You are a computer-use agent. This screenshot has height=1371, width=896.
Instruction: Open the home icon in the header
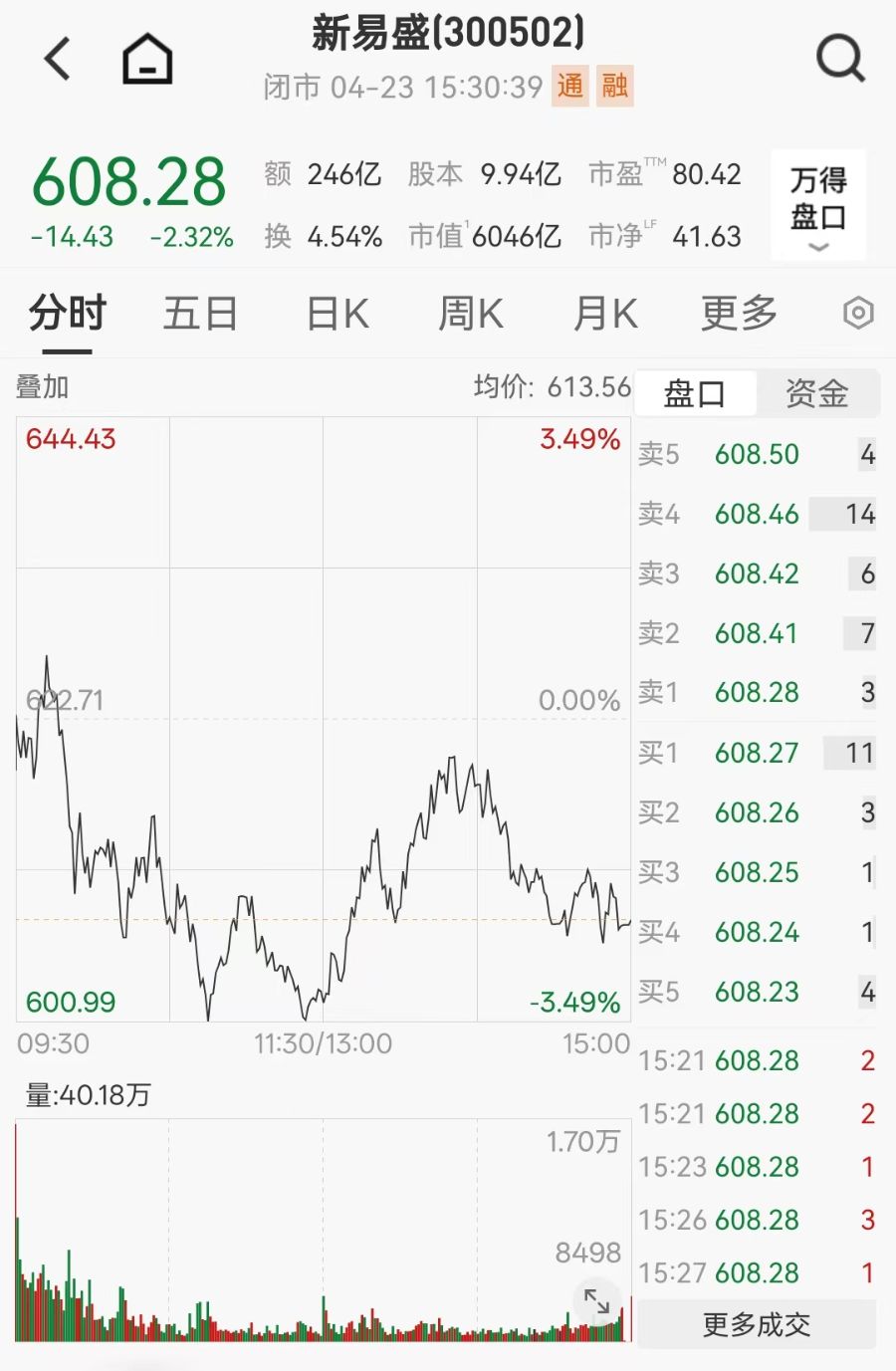point(147,59)
